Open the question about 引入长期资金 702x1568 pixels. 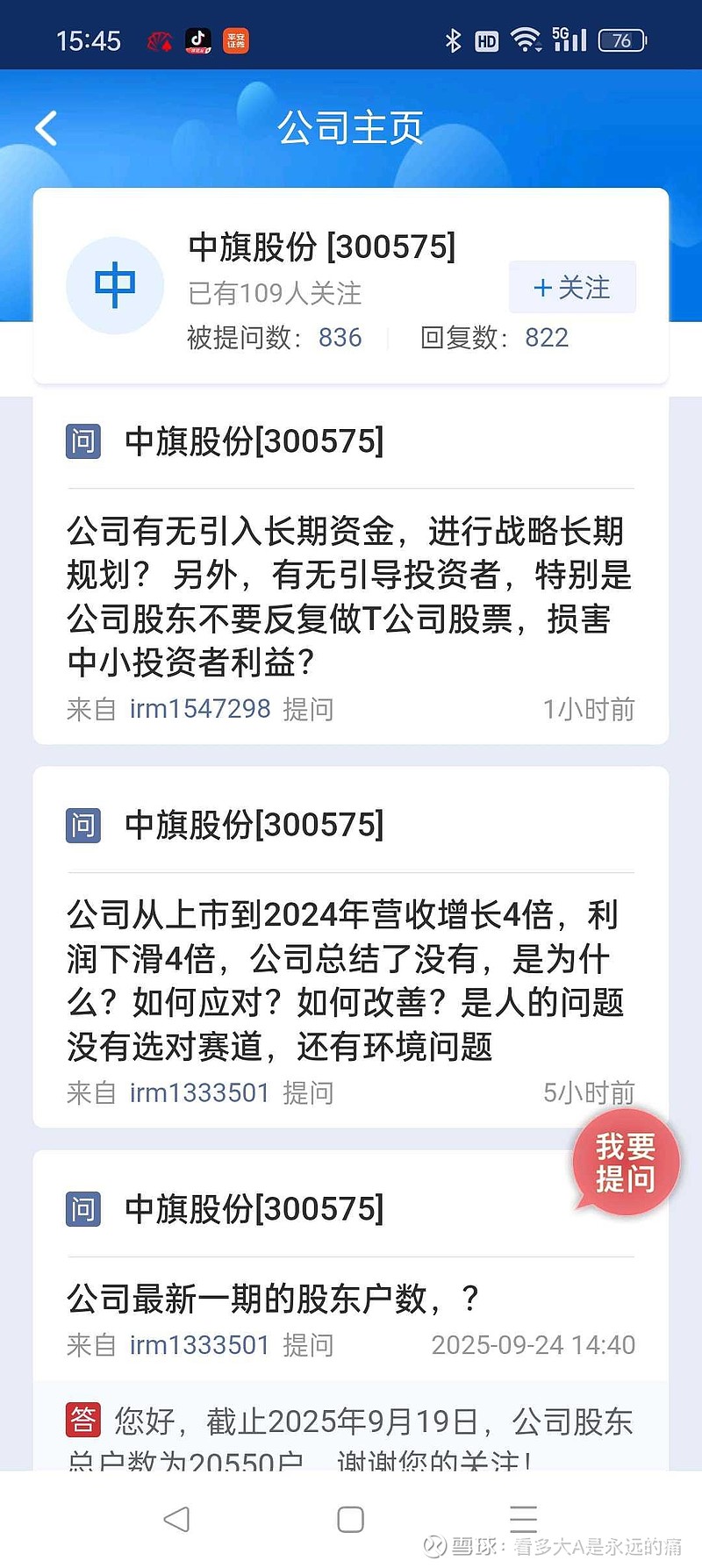click(349, 597)
